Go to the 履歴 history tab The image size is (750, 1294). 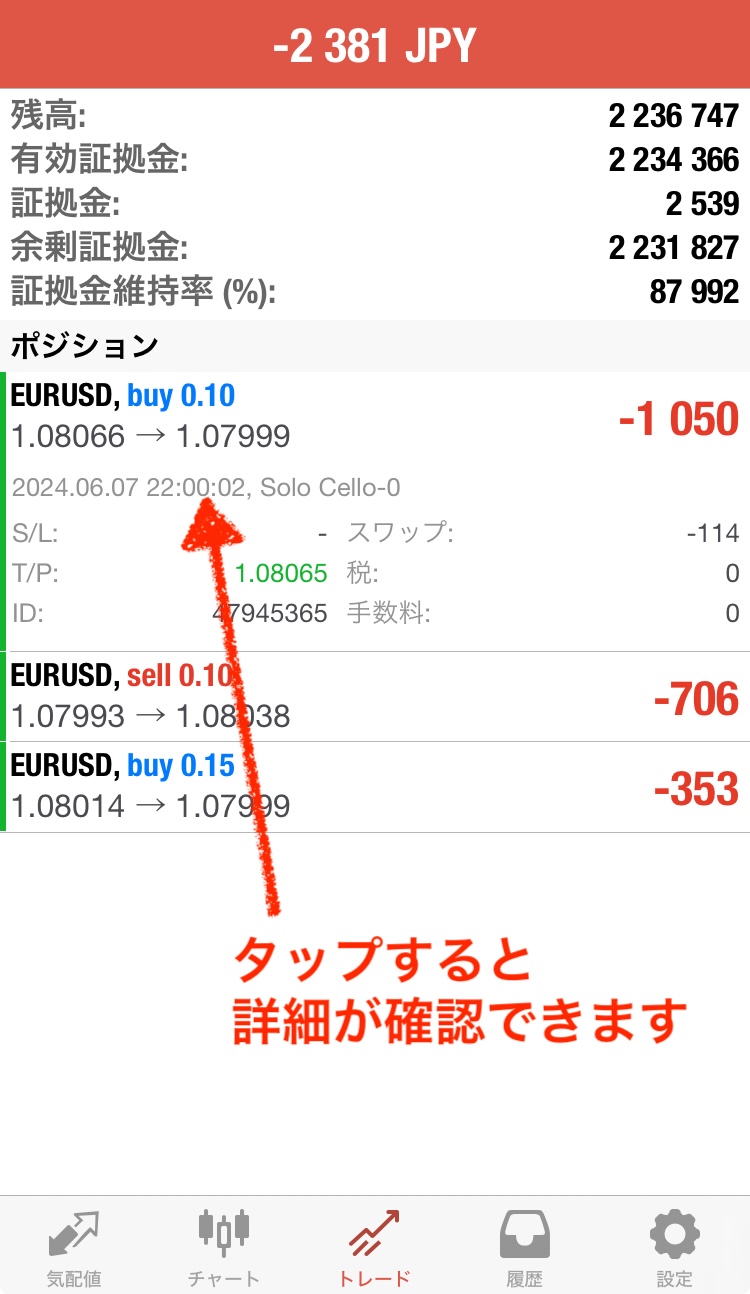pos(525,1246)
